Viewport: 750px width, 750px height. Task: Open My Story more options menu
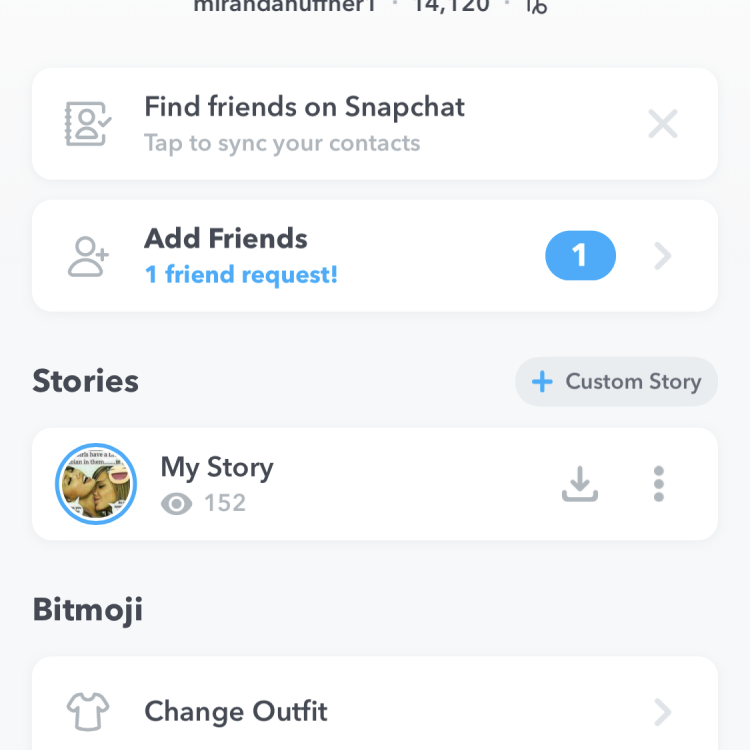tap(658, 484)
